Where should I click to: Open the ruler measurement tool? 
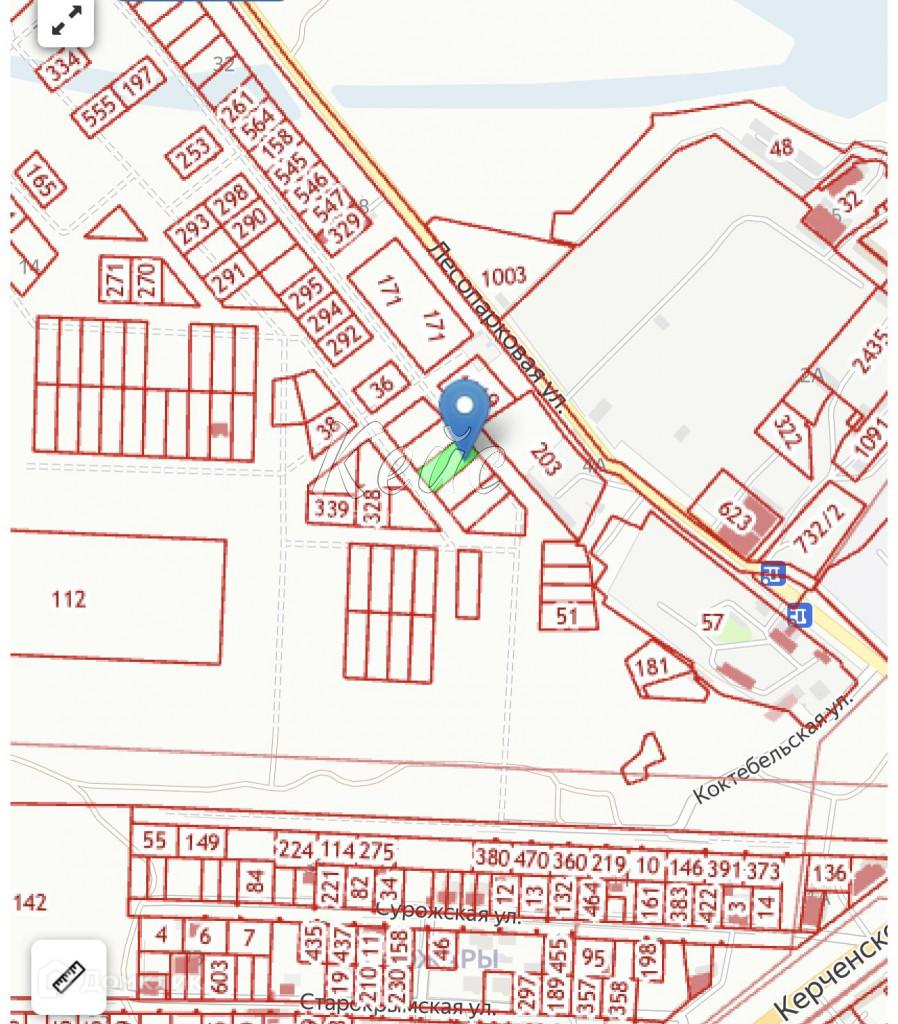point(69,976)
